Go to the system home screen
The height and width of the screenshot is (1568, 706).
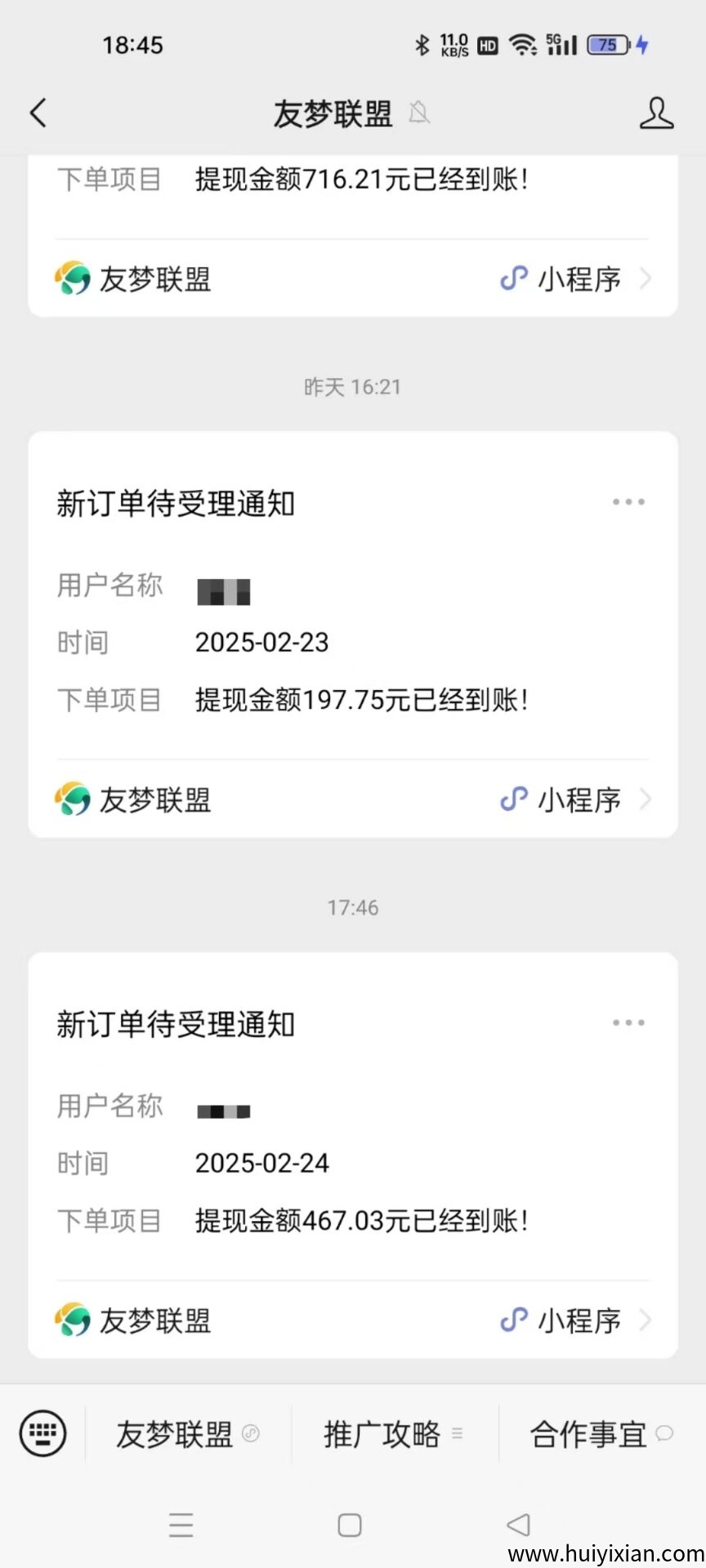(x=350, y=1525)
